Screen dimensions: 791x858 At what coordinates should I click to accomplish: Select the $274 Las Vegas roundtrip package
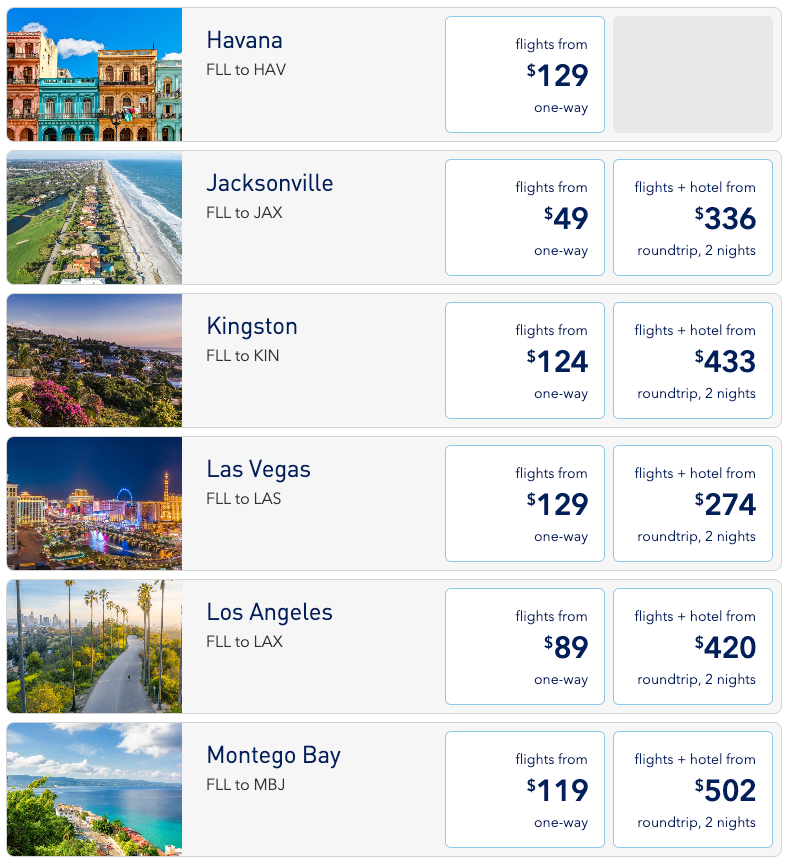pyautogui.click(x=692, y=503)
